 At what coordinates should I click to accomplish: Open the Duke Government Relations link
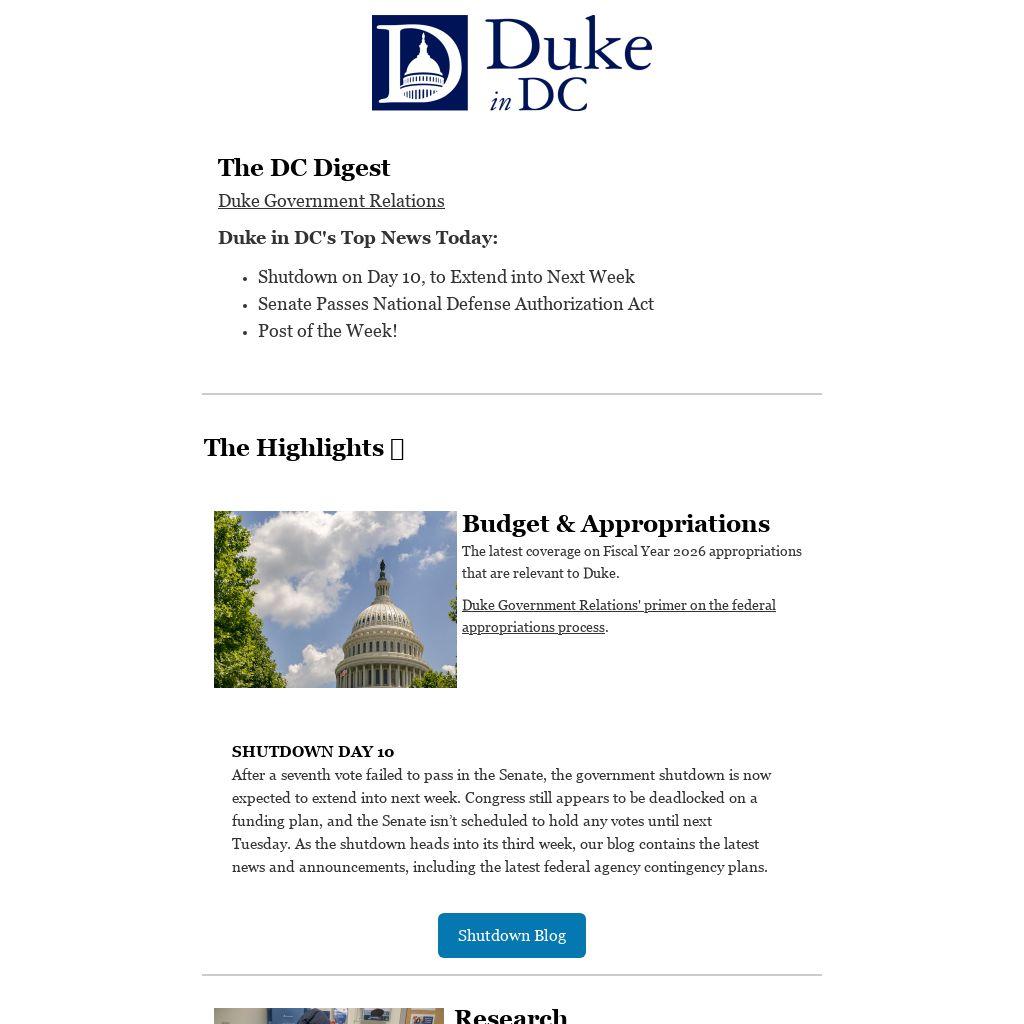click(x=331, y=201)
